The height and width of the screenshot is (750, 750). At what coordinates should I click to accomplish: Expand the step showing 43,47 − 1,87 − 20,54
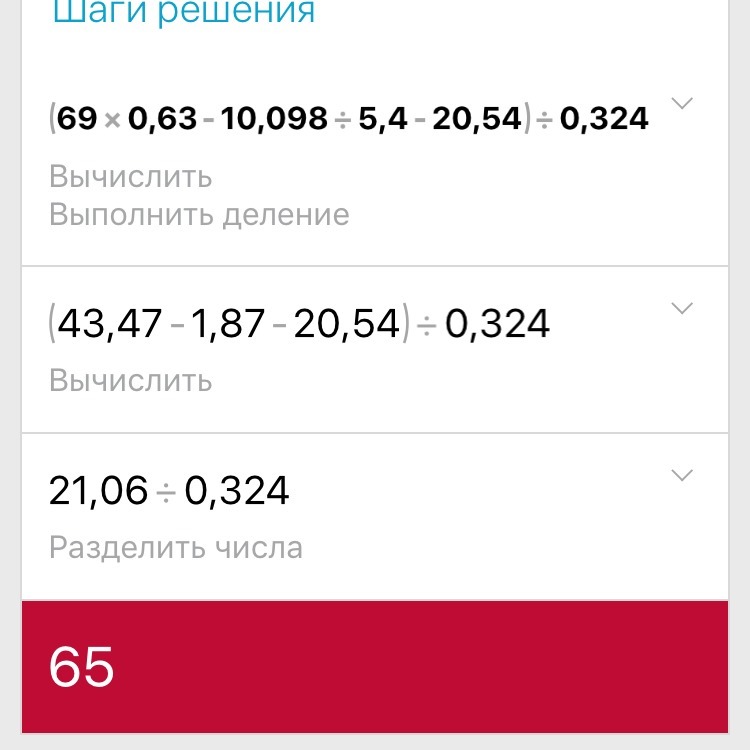(682, 308)
